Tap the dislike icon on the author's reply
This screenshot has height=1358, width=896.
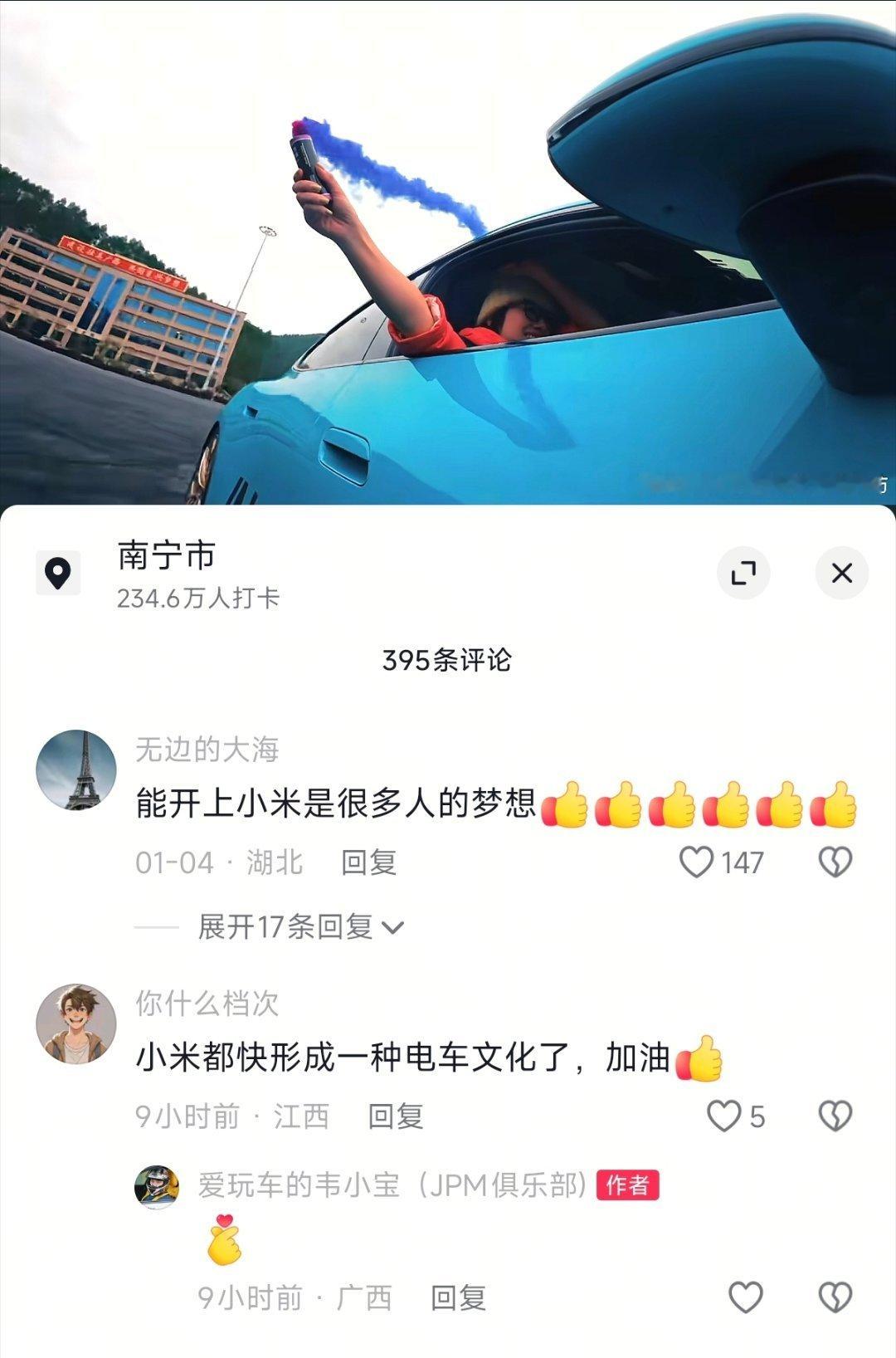[x=835, y=1293]
